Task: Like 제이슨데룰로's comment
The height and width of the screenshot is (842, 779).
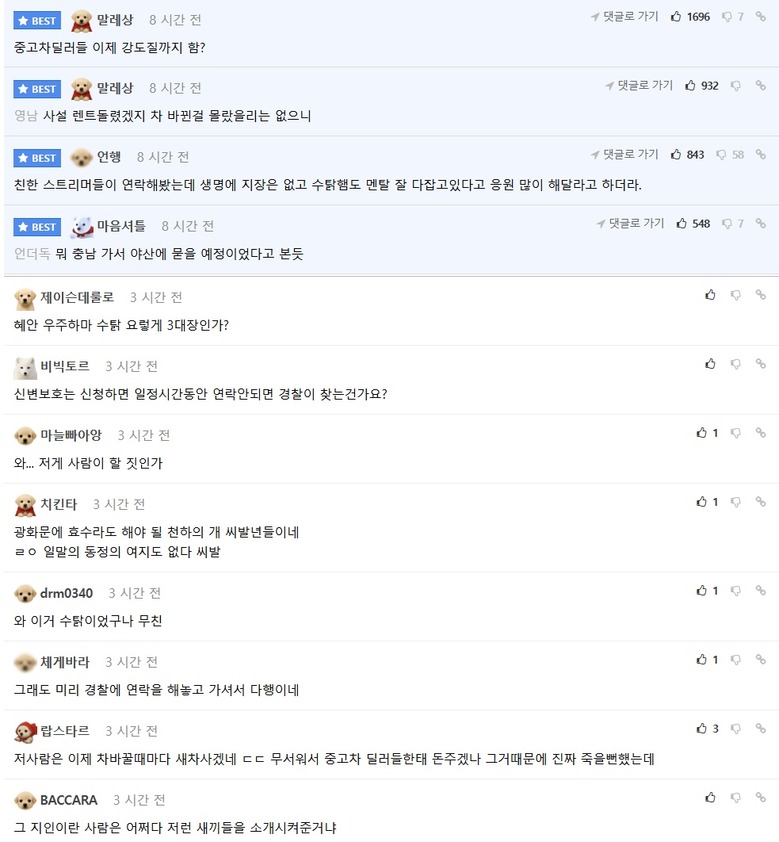Action: click(710, 295)
